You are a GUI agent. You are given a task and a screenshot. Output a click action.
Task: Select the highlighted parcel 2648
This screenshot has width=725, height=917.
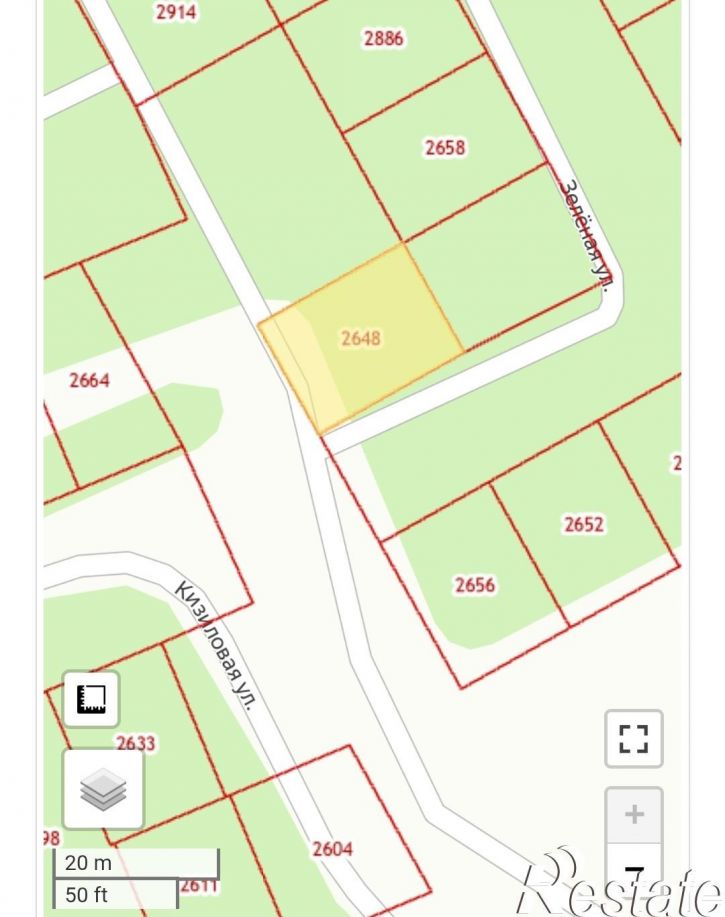(360, 338)
